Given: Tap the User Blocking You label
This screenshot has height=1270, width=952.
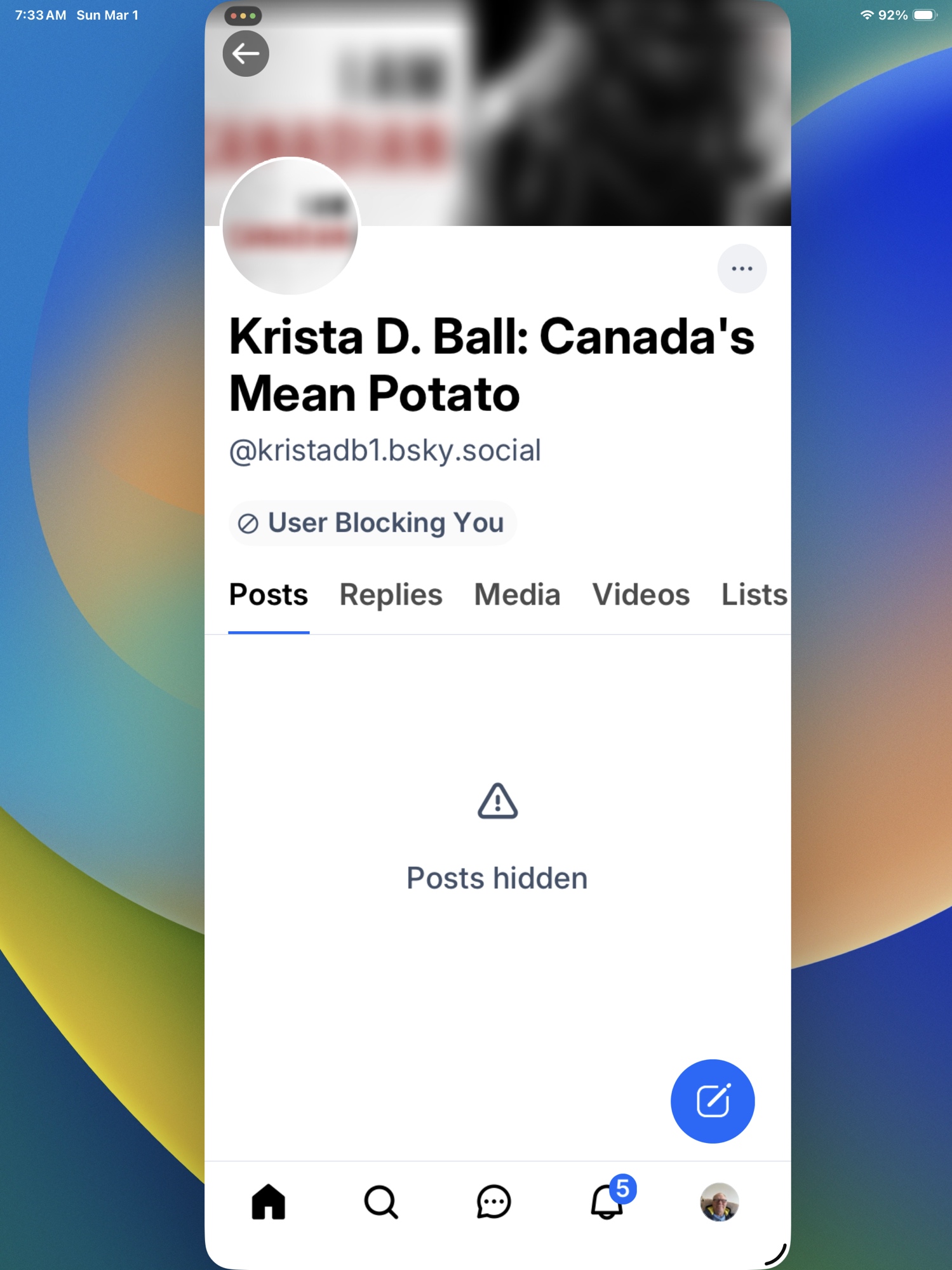Looking at the screenshot, I should click(x=373, y=523).
